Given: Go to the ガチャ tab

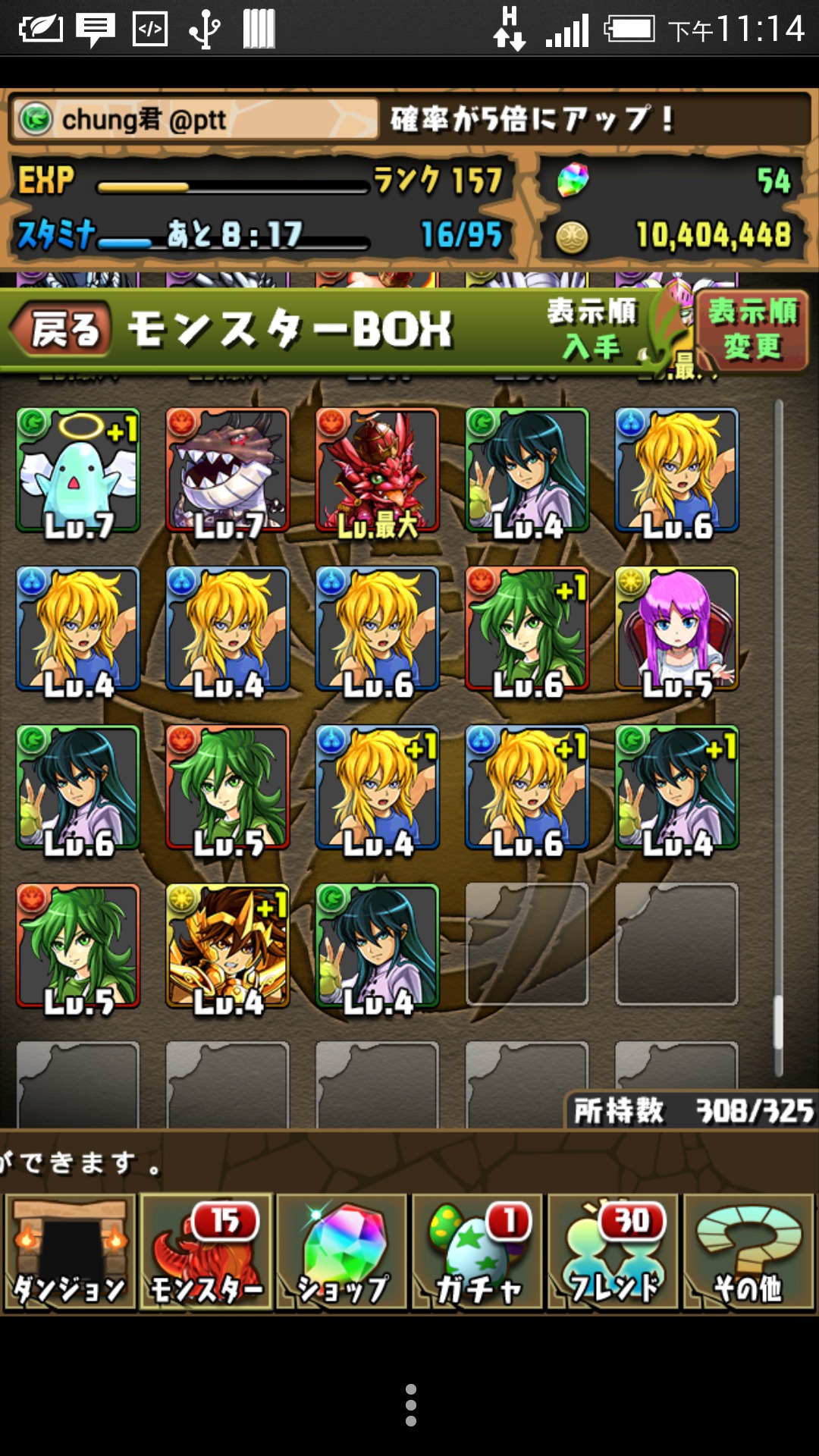Looking at the screenshot, I should pyautogui.click(x=478, y=1253).
